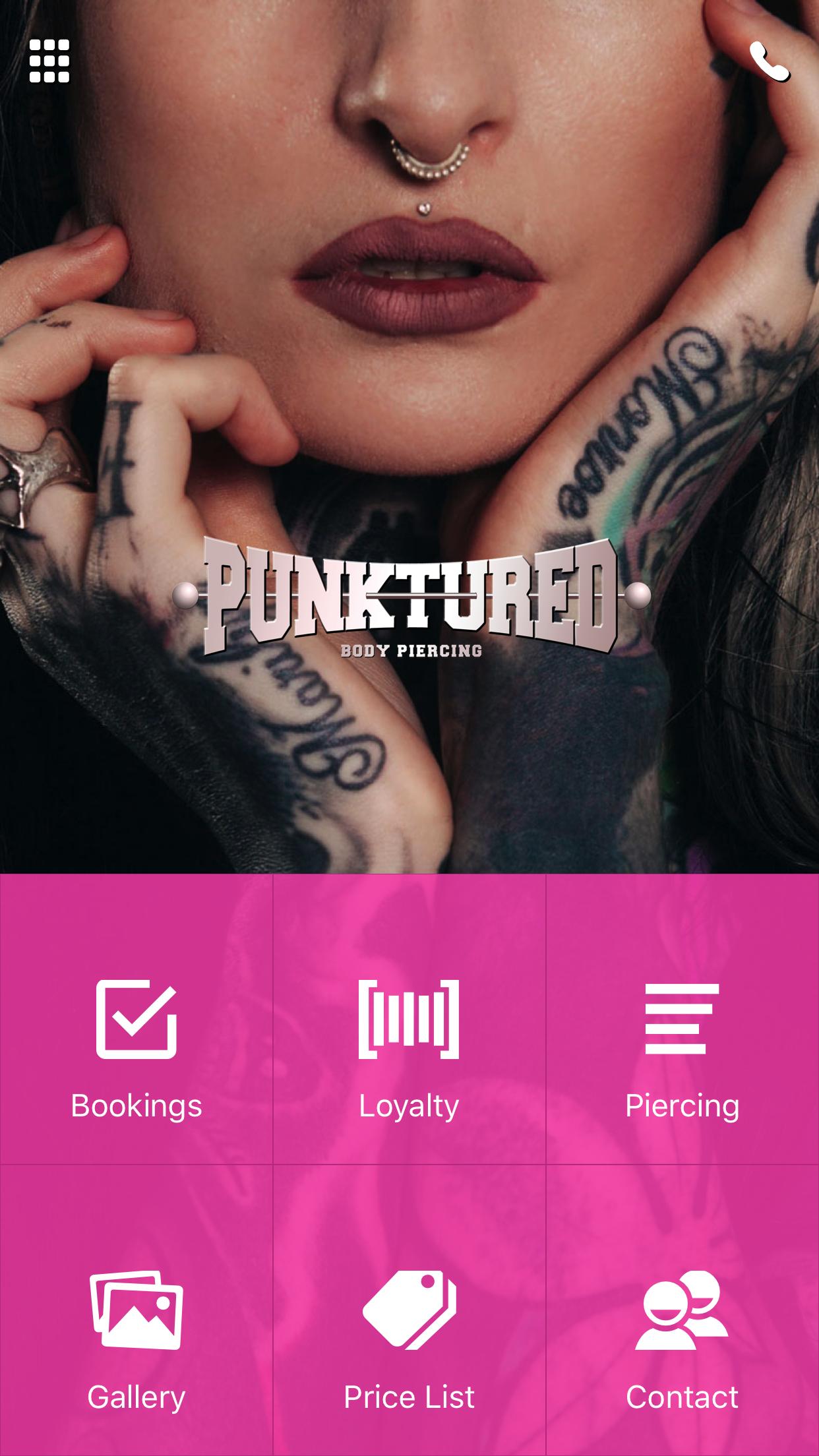Image resolution: width=819 pixels, height=1456 pixels.
Task: Tap the phone call icon
Action: click(x=769, y=62)
